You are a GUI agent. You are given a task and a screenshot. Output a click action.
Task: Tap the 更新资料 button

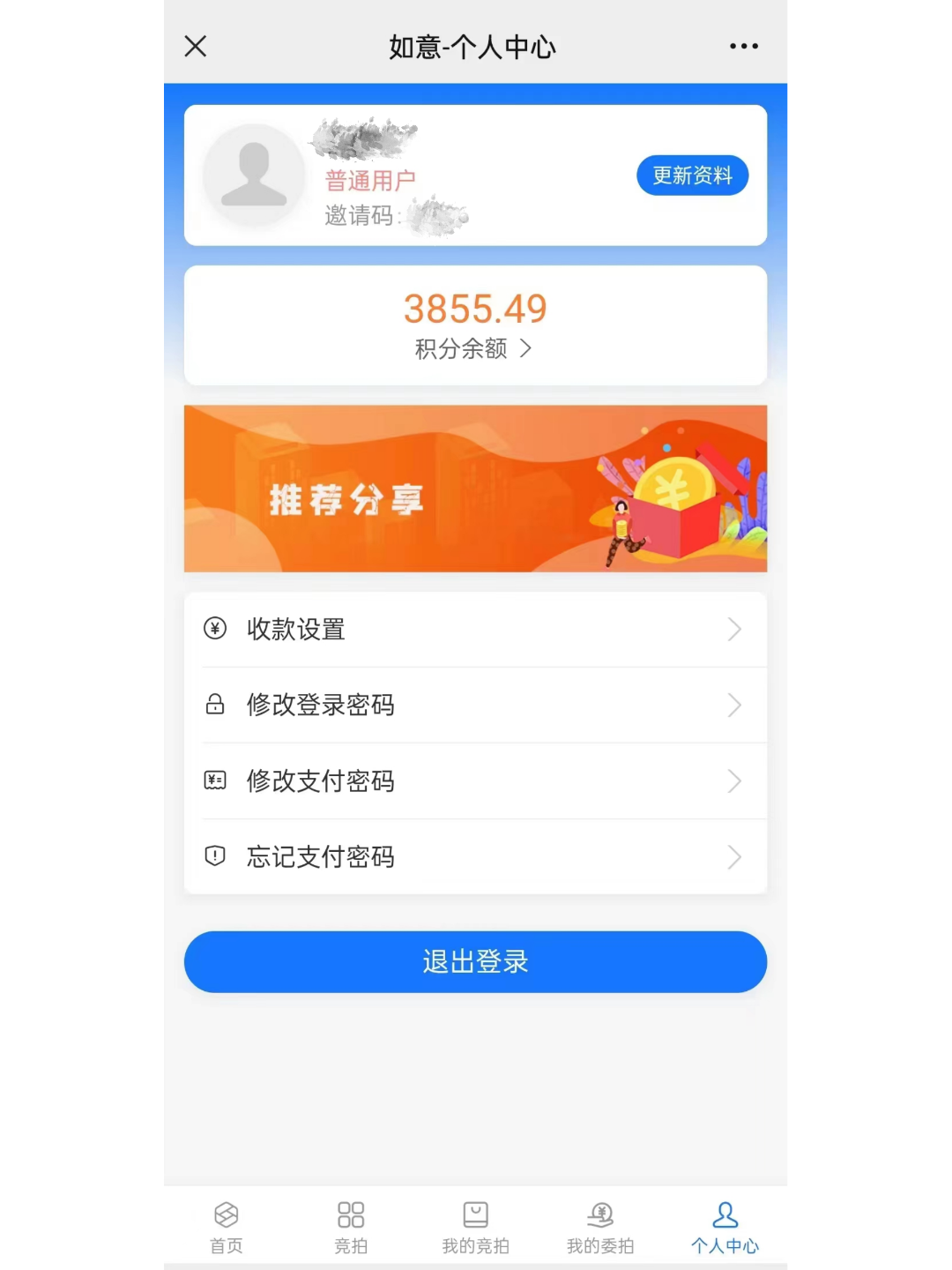click(692, 176)
